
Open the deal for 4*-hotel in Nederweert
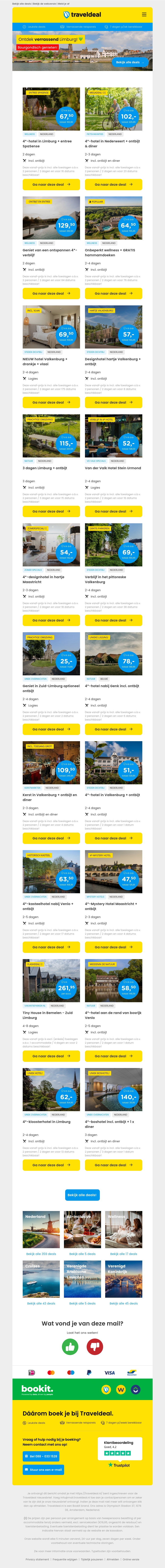point(113,184)
